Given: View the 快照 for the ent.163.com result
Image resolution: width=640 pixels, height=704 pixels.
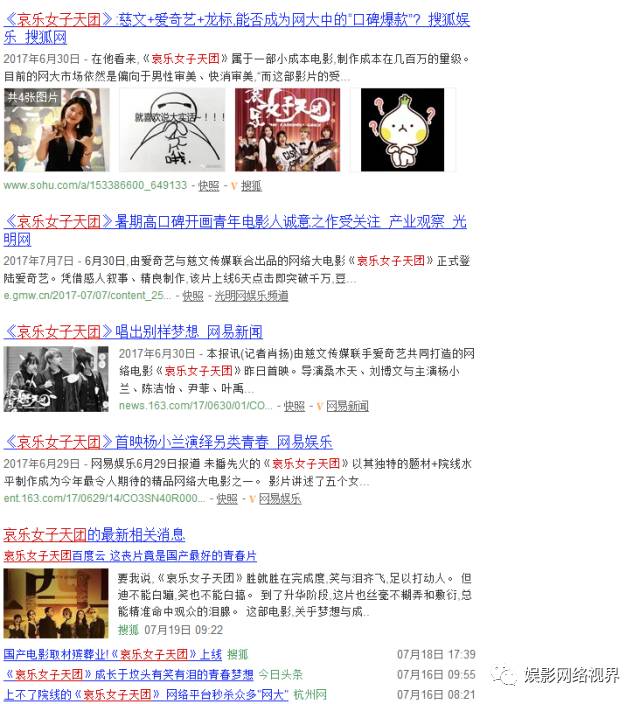Looking at the screenshot, I should pos(227,498).
